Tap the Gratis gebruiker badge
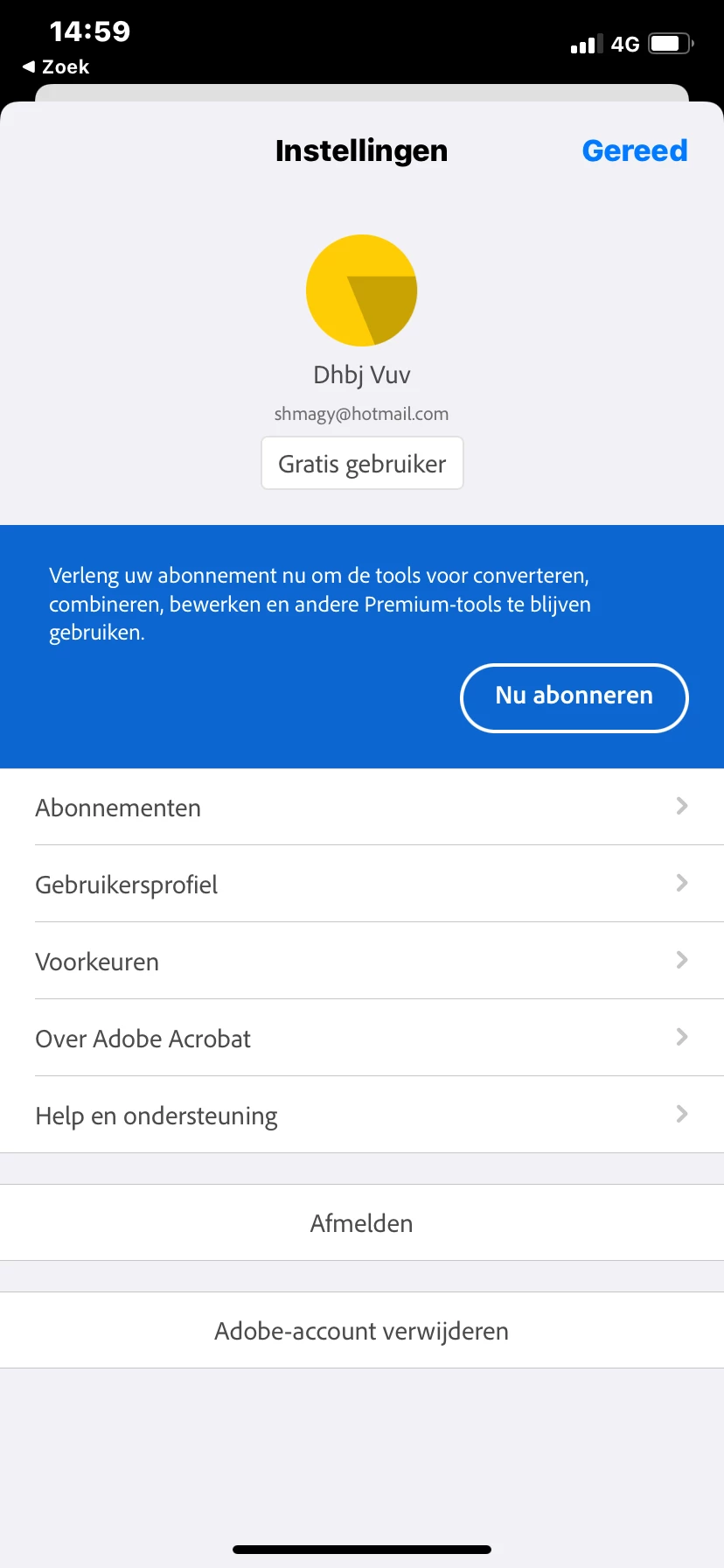 click(362, 464)
